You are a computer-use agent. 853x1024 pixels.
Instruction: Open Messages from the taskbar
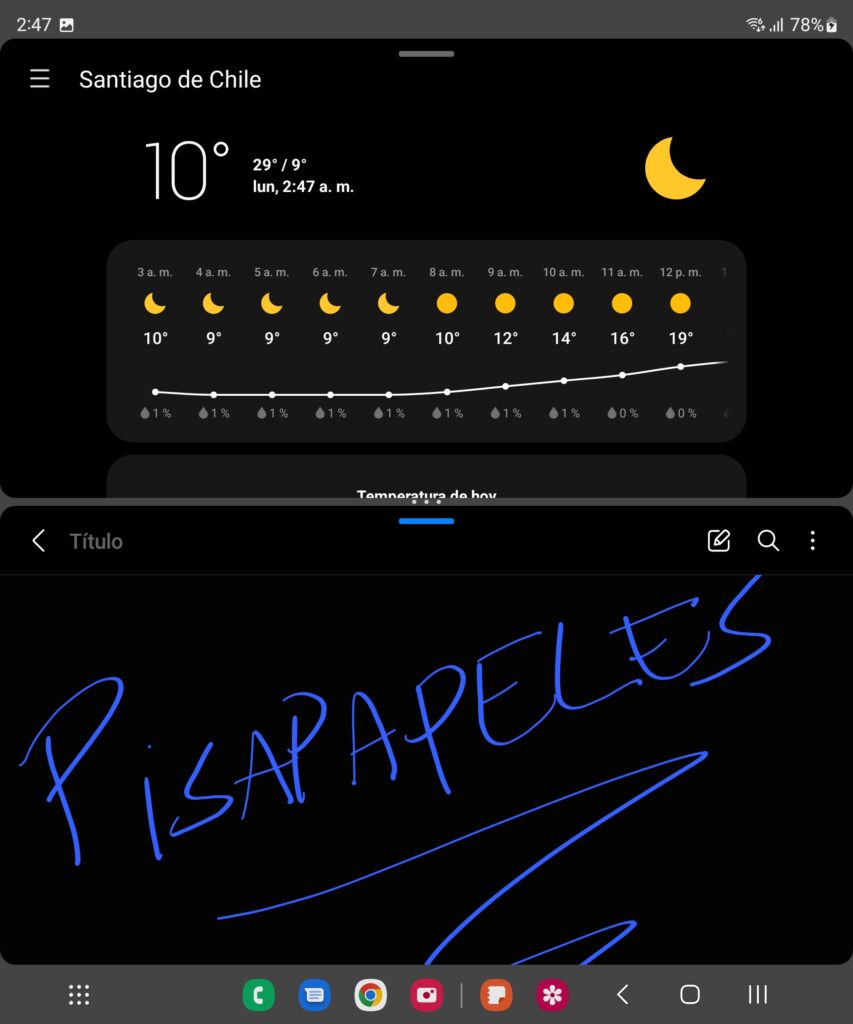coord(314,994)
